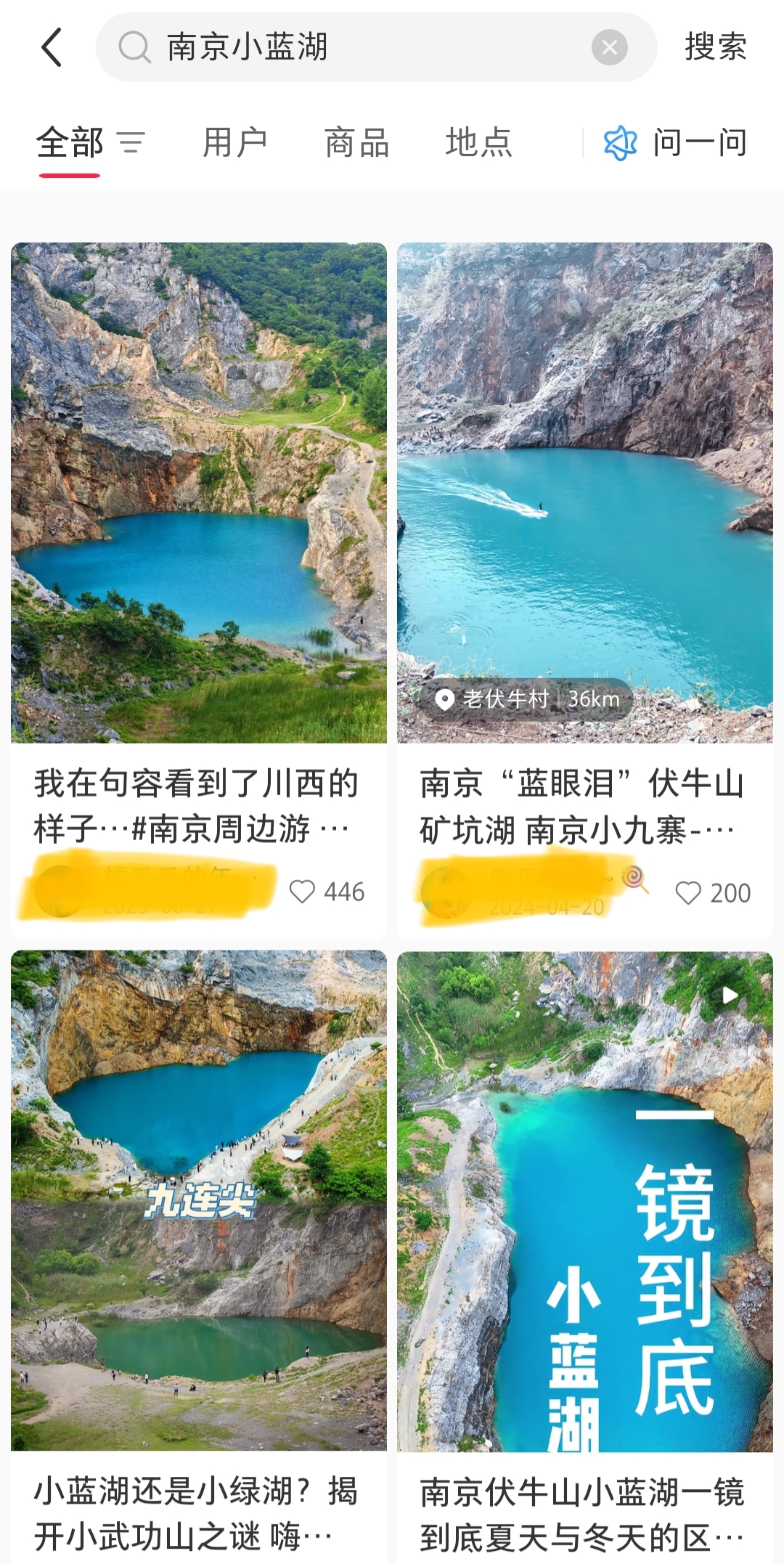
Task: Like the post with 446 likes
Action: pos(303,892)
